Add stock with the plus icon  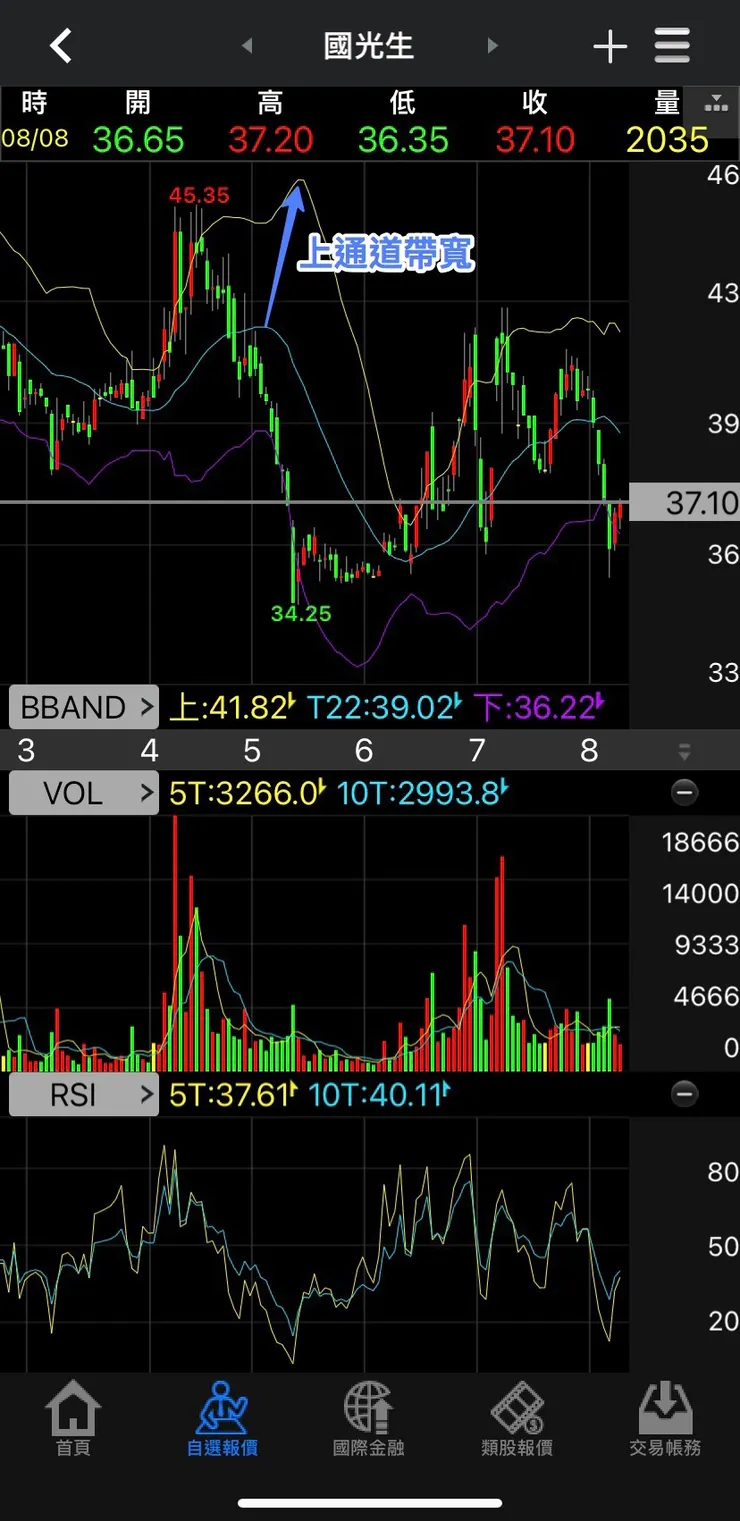coord(609,46)
